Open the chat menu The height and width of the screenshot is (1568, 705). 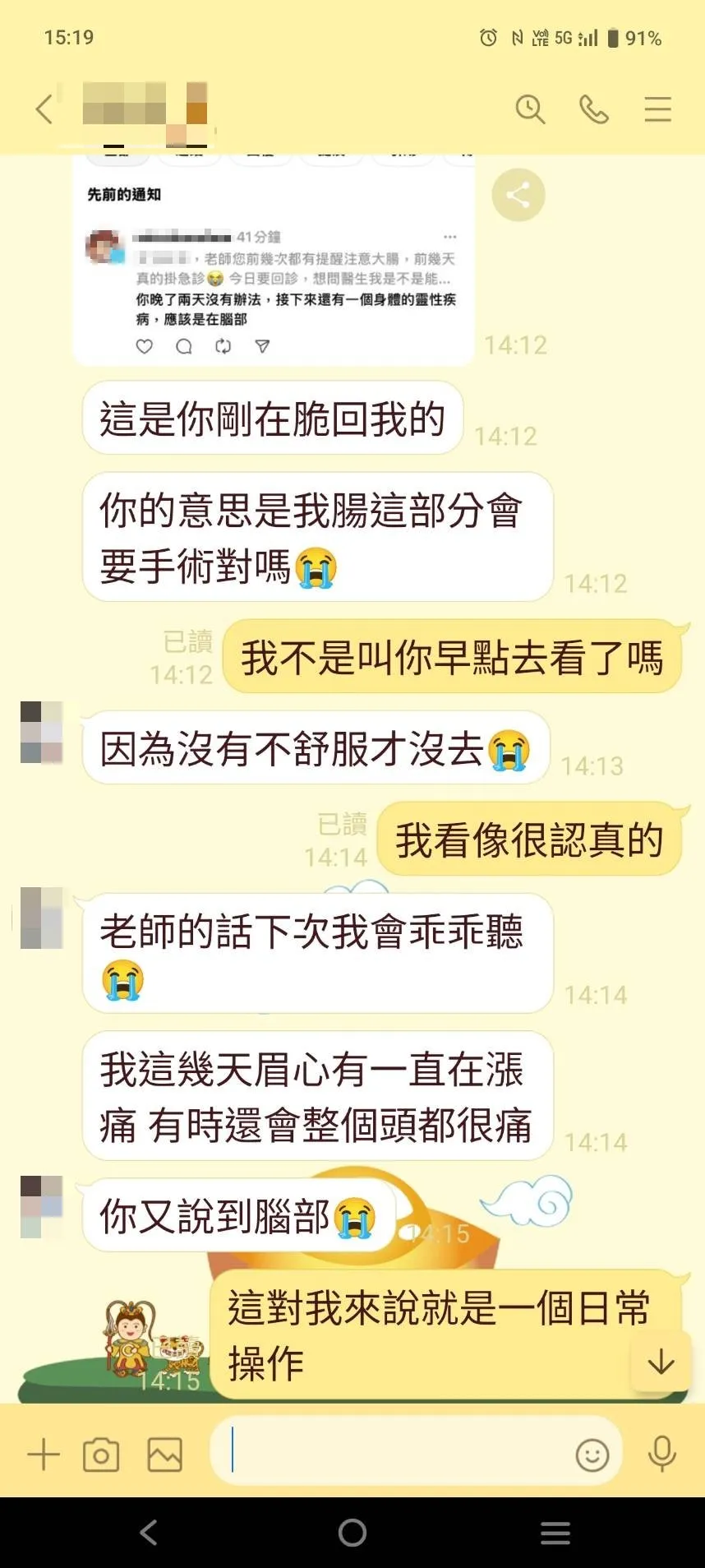point(657,109)
